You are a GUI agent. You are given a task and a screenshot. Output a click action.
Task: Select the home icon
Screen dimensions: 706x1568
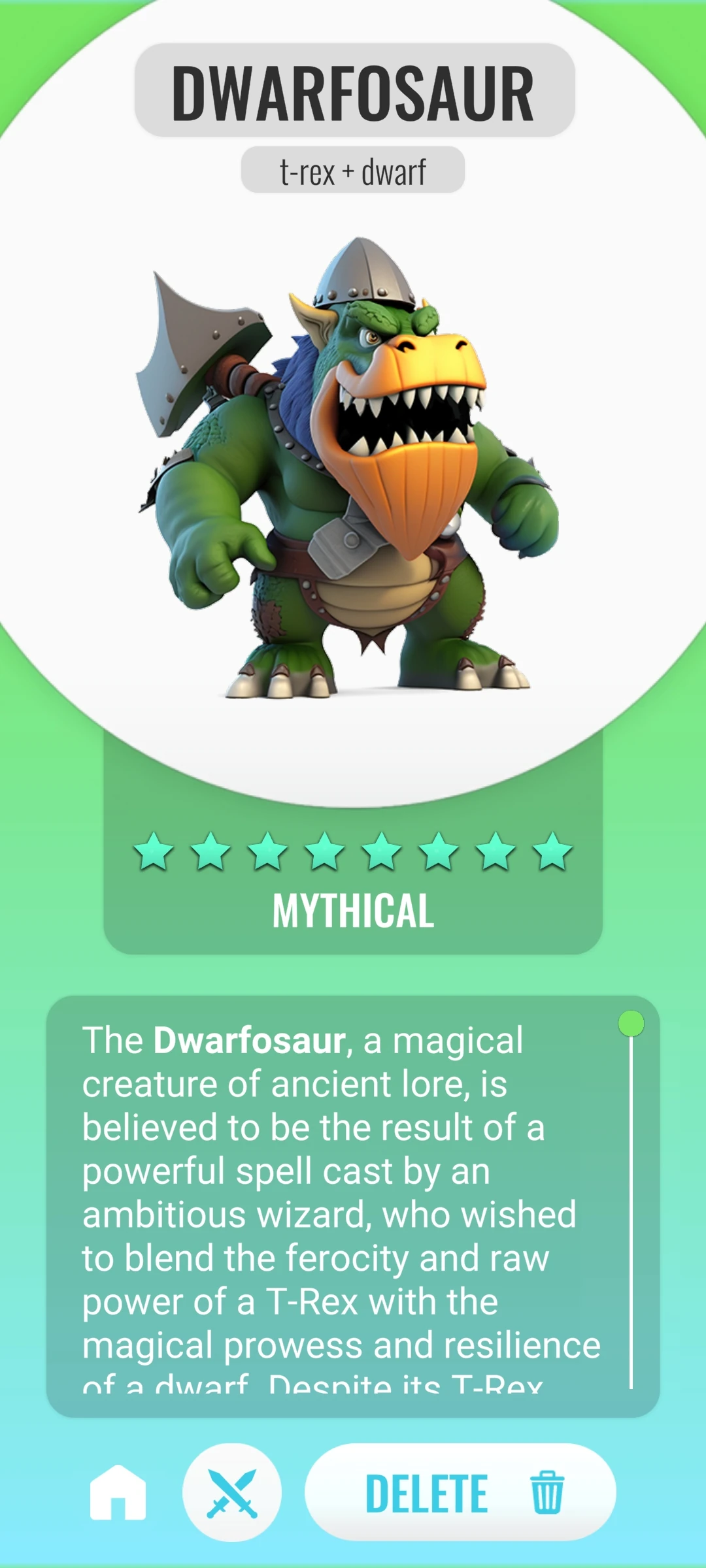117,1492
